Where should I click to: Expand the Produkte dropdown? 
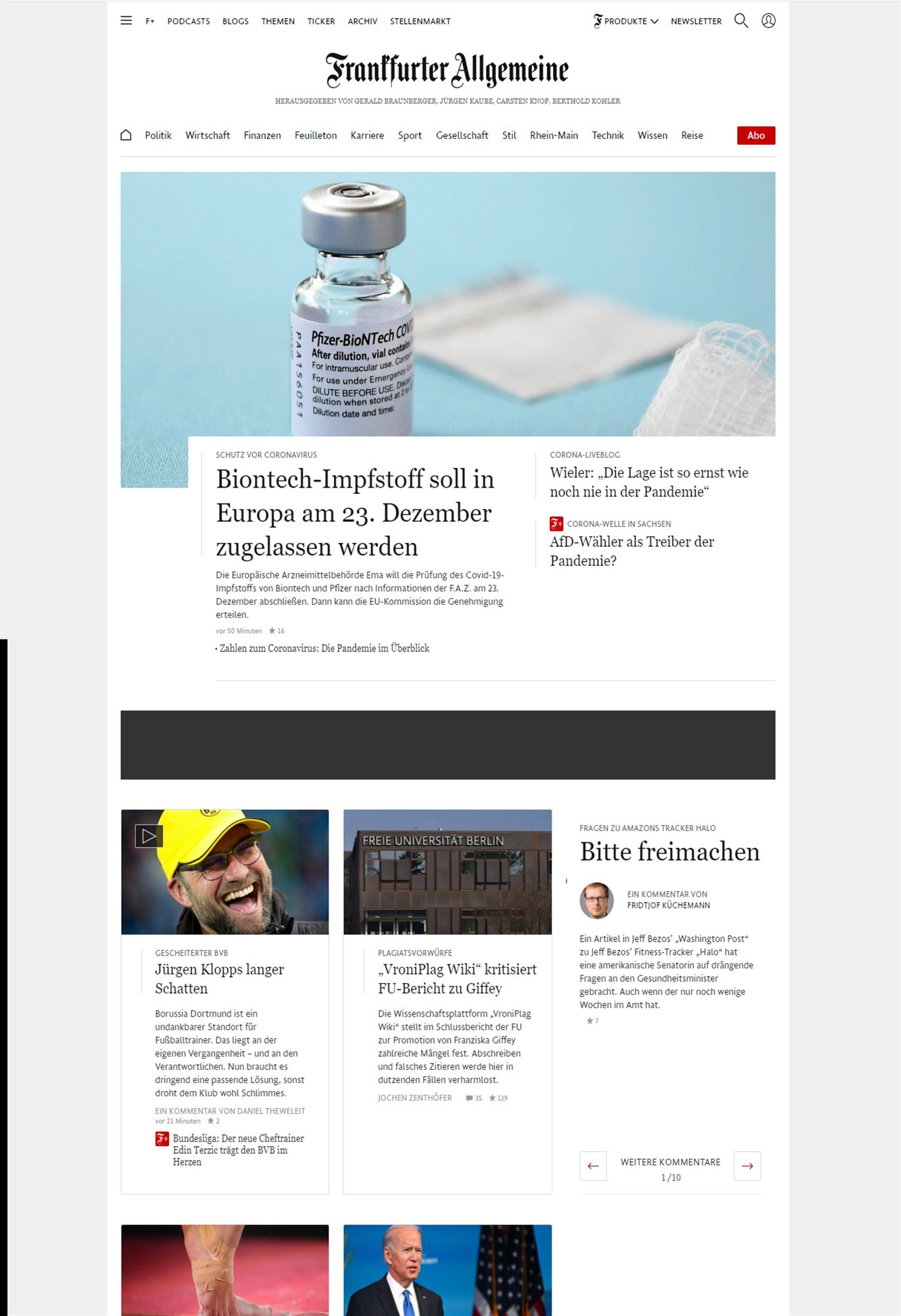coord(625,21)
